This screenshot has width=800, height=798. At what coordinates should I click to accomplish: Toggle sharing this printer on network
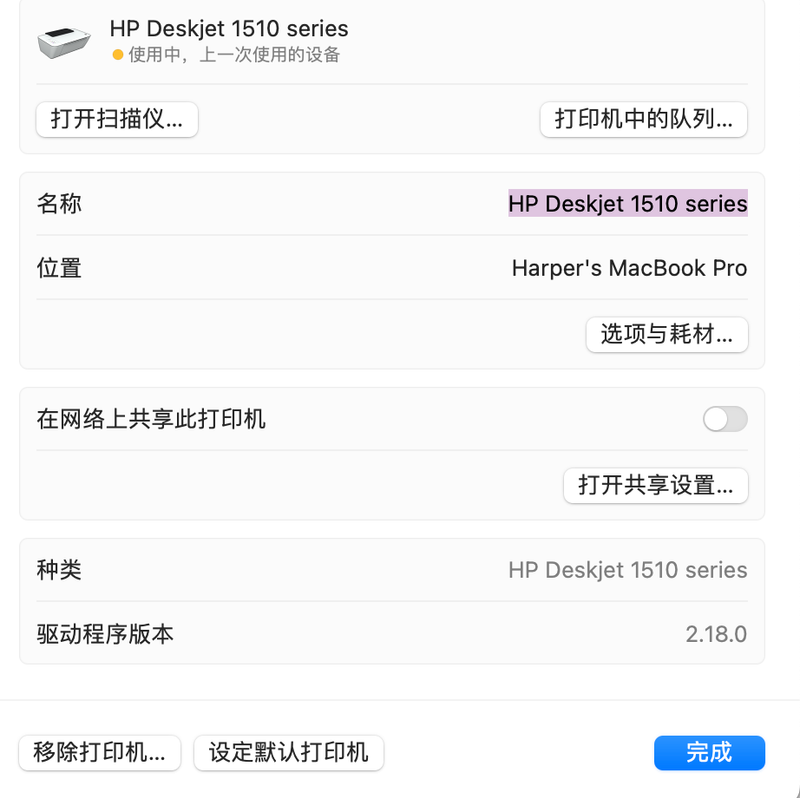coord(724,419)
